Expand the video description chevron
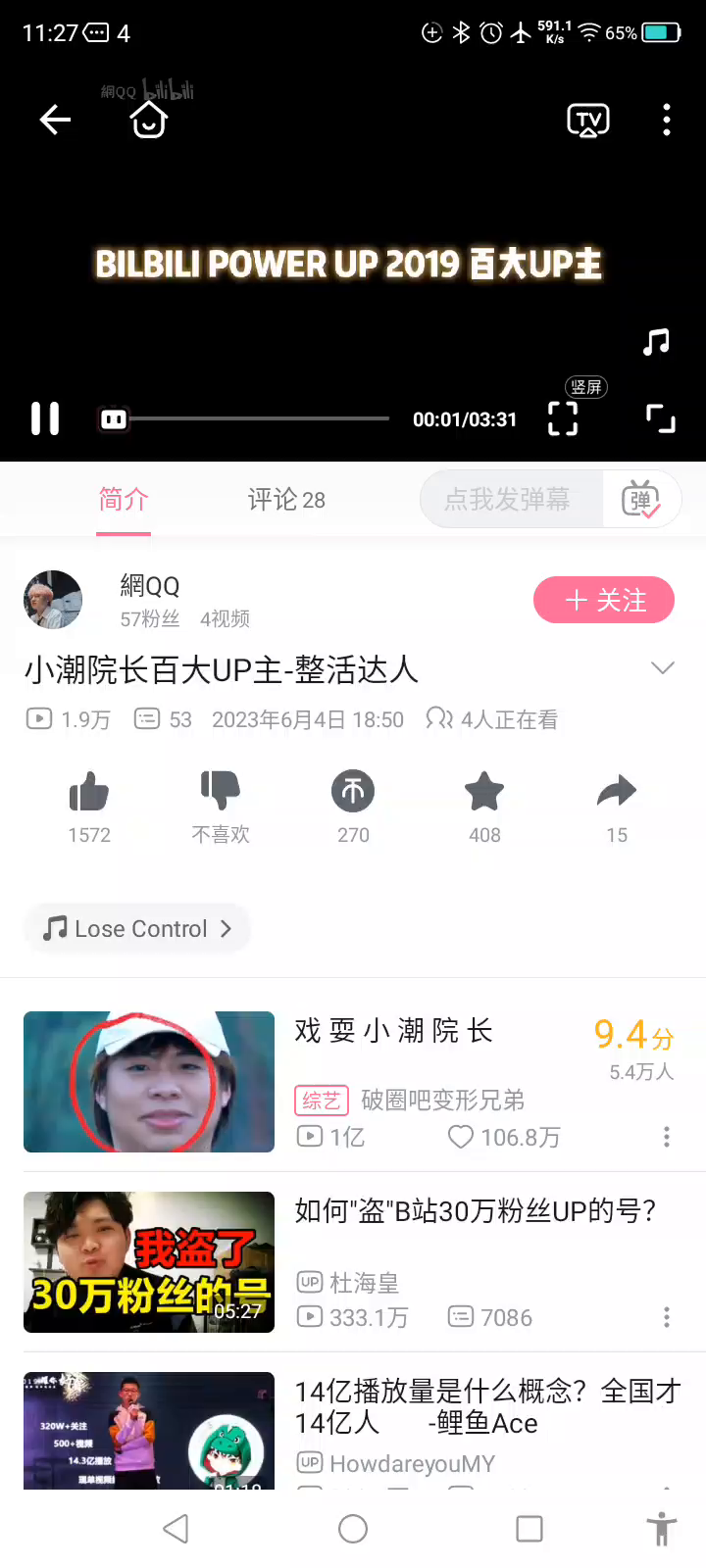This screenshot has height=1568, width=706. pos(663,668)
